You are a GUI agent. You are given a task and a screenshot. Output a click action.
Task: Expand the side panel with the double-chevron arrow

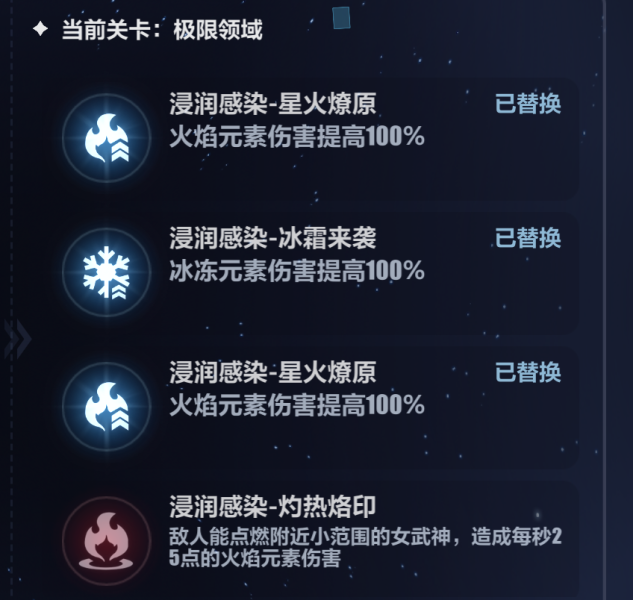(17, 341)
